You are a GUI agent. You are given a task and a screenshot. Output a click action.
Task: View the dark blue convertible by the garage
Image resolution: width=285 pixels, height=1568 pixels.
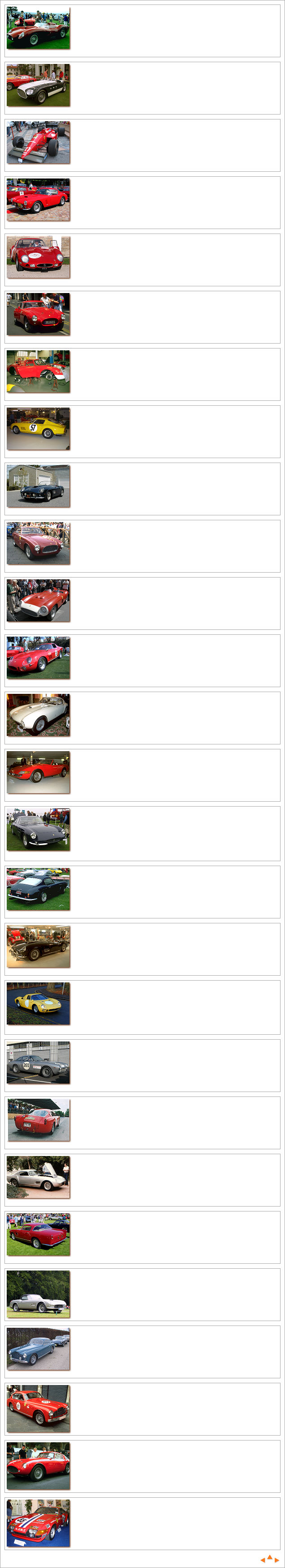point(38,486)
